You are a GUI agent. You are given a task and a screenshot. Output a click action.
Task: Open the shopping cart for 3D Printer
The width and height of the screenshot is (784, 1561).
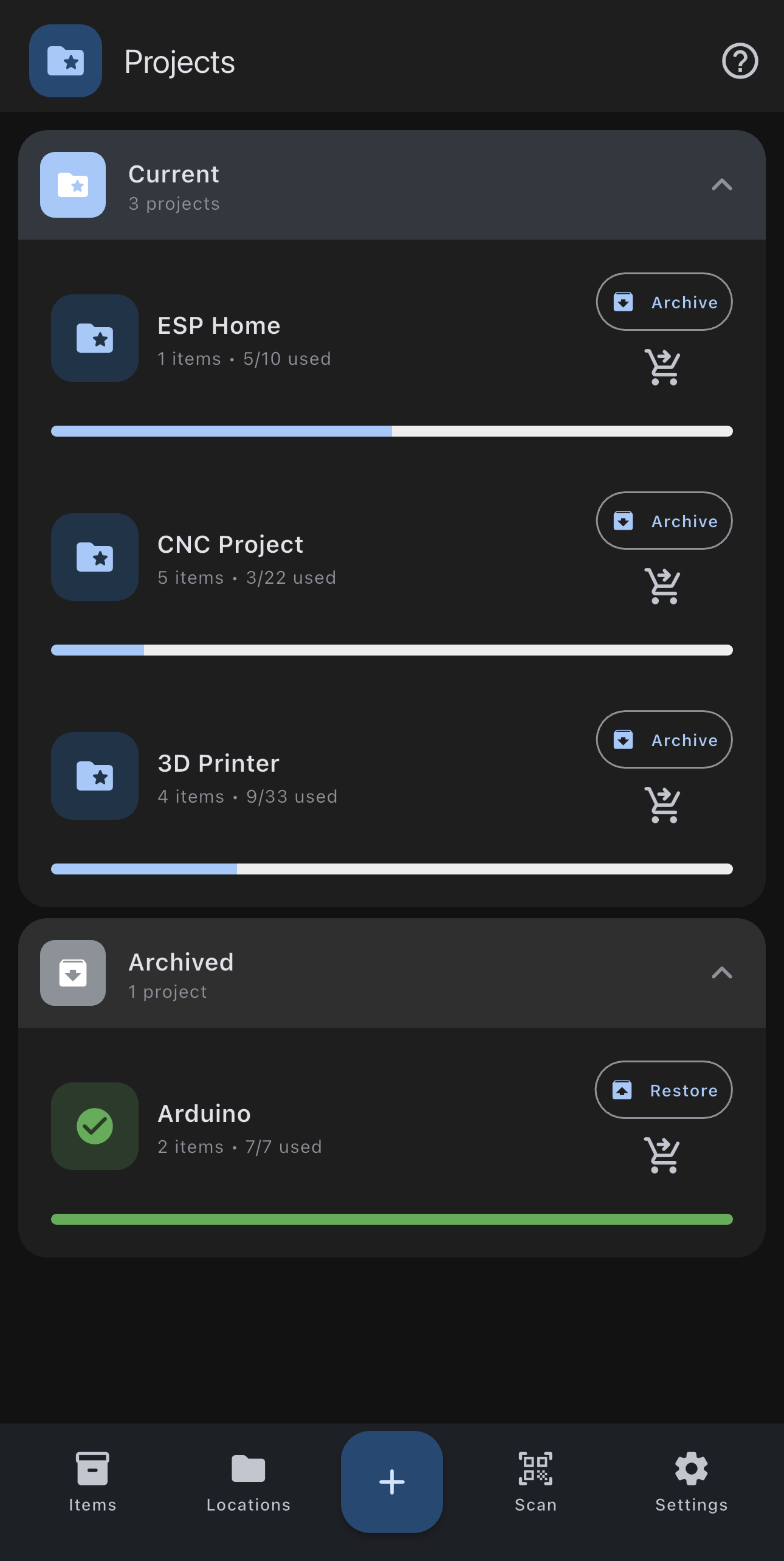pyautogui.click(x=663, y=804)
